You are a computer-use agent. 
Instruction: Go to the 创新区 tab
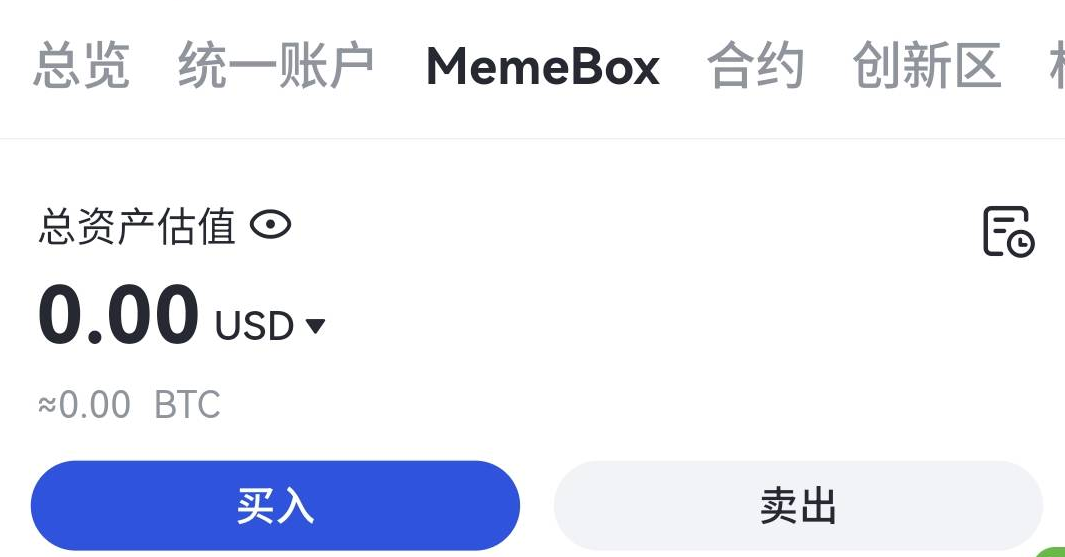point(926,67)
